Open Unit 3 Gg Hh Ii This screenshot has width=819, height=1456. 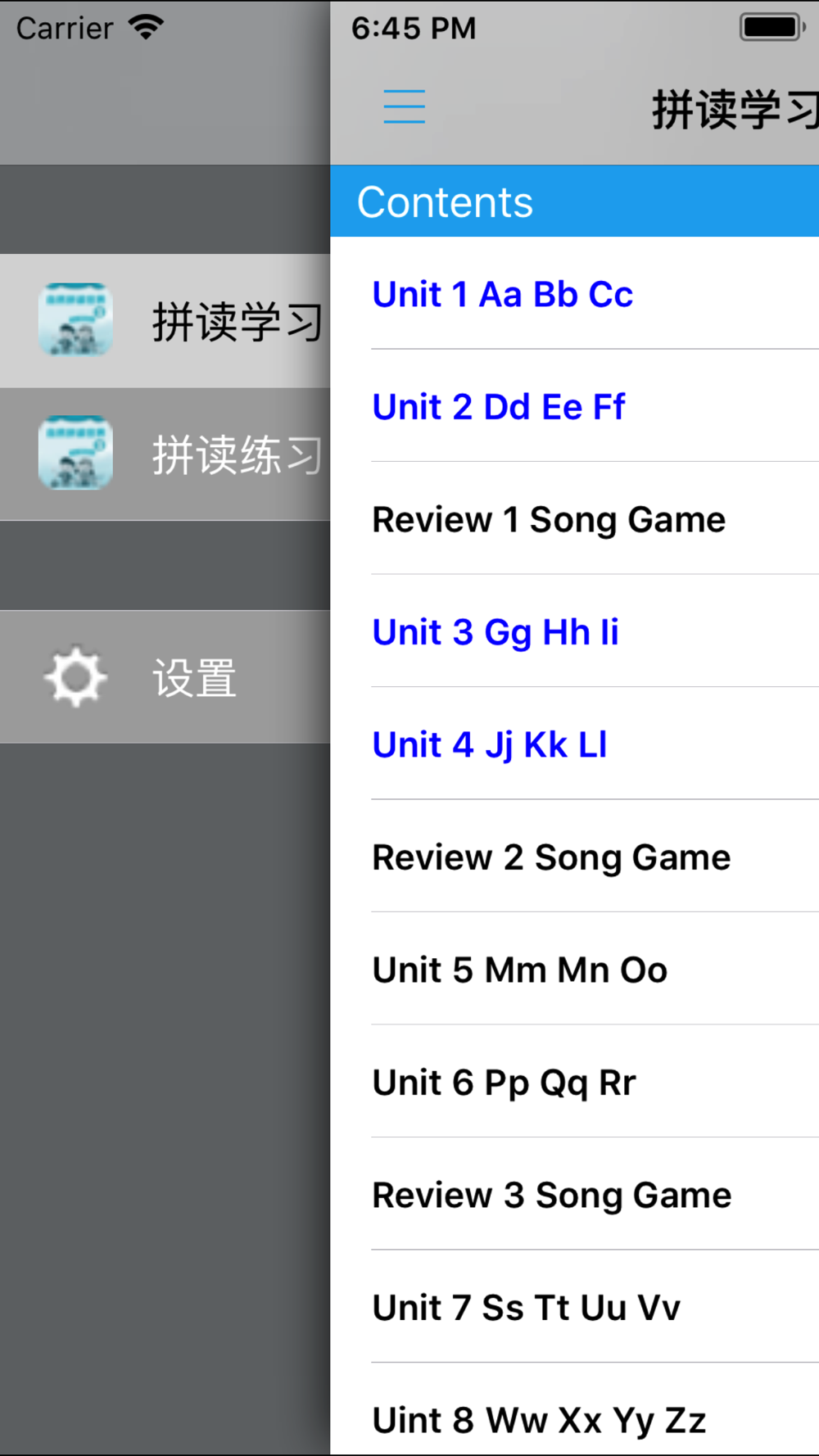[x=575, y=631]
